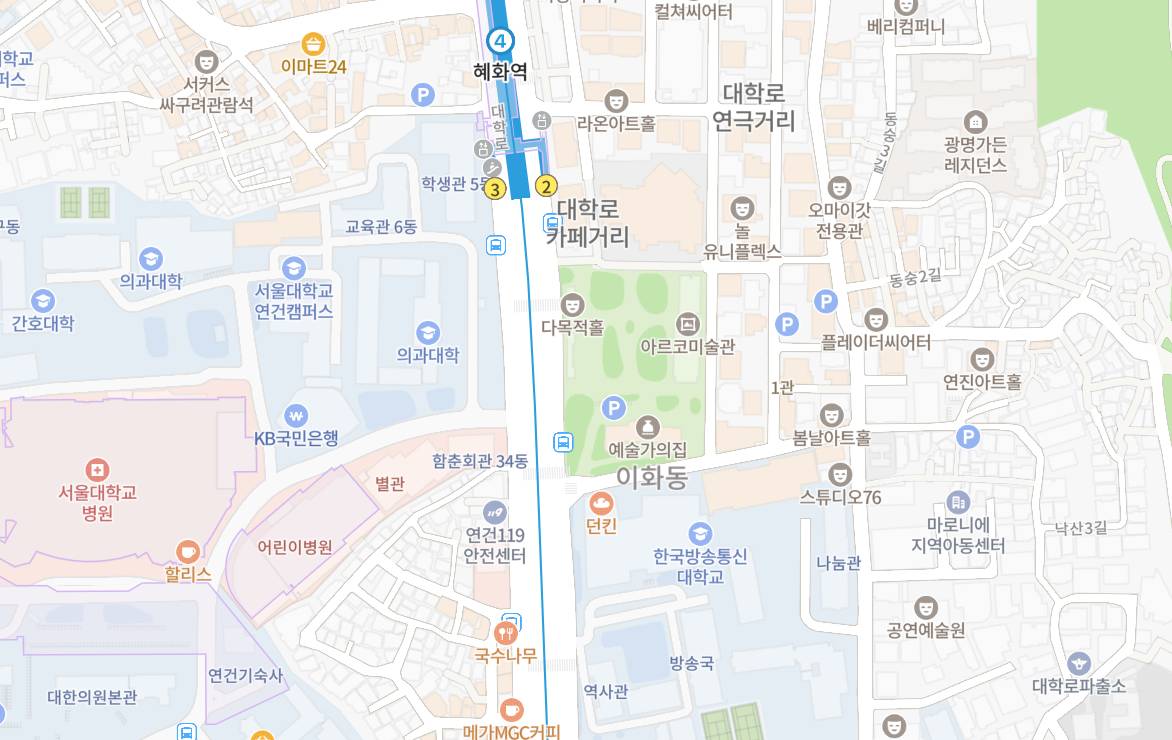The height and width of the screenshot is (740, 1172).
Task: Select the 대학로파출소 police marker
Action: 1078,663
